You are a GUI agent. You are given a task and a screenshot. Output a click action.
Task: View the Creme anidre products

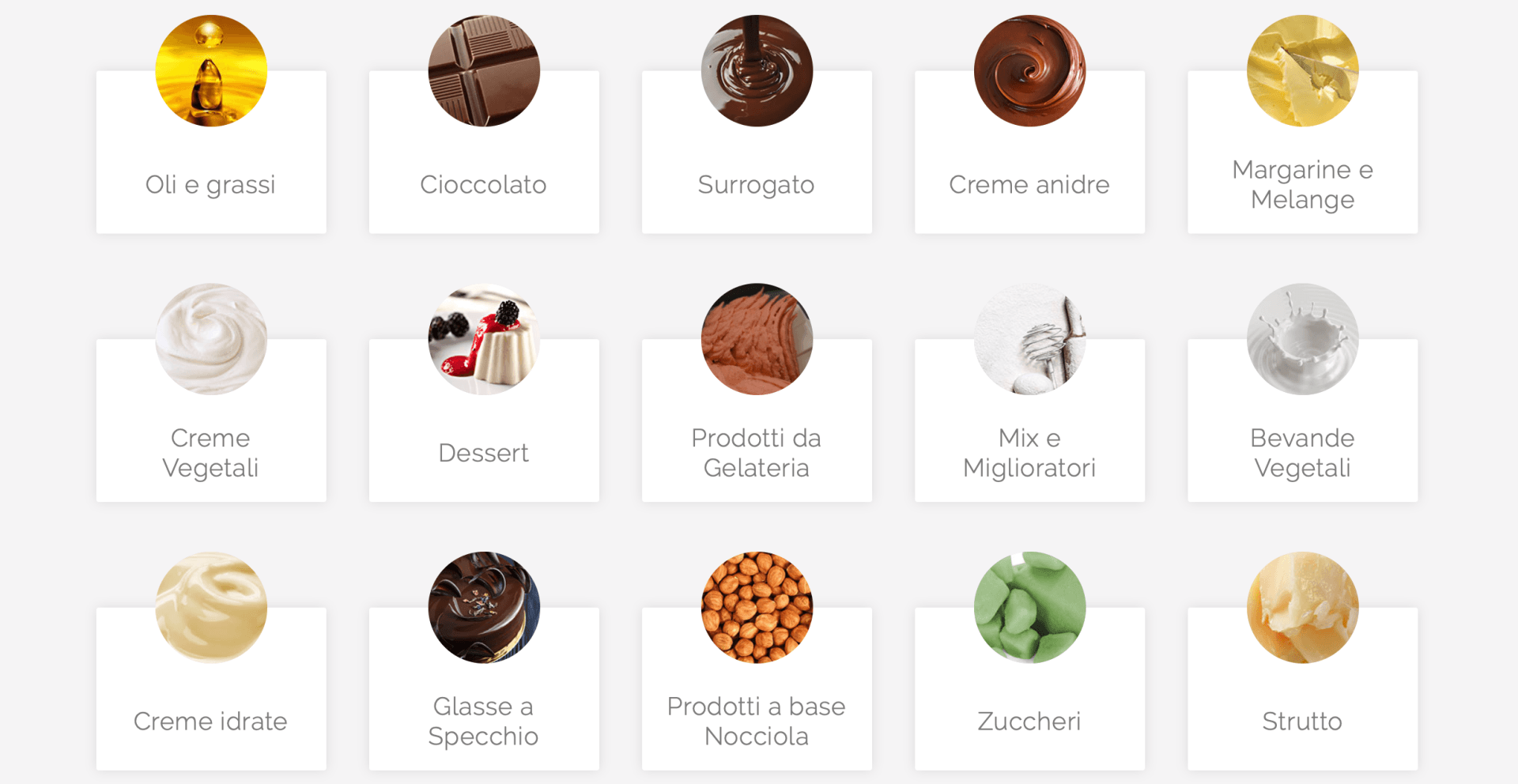1029,184
